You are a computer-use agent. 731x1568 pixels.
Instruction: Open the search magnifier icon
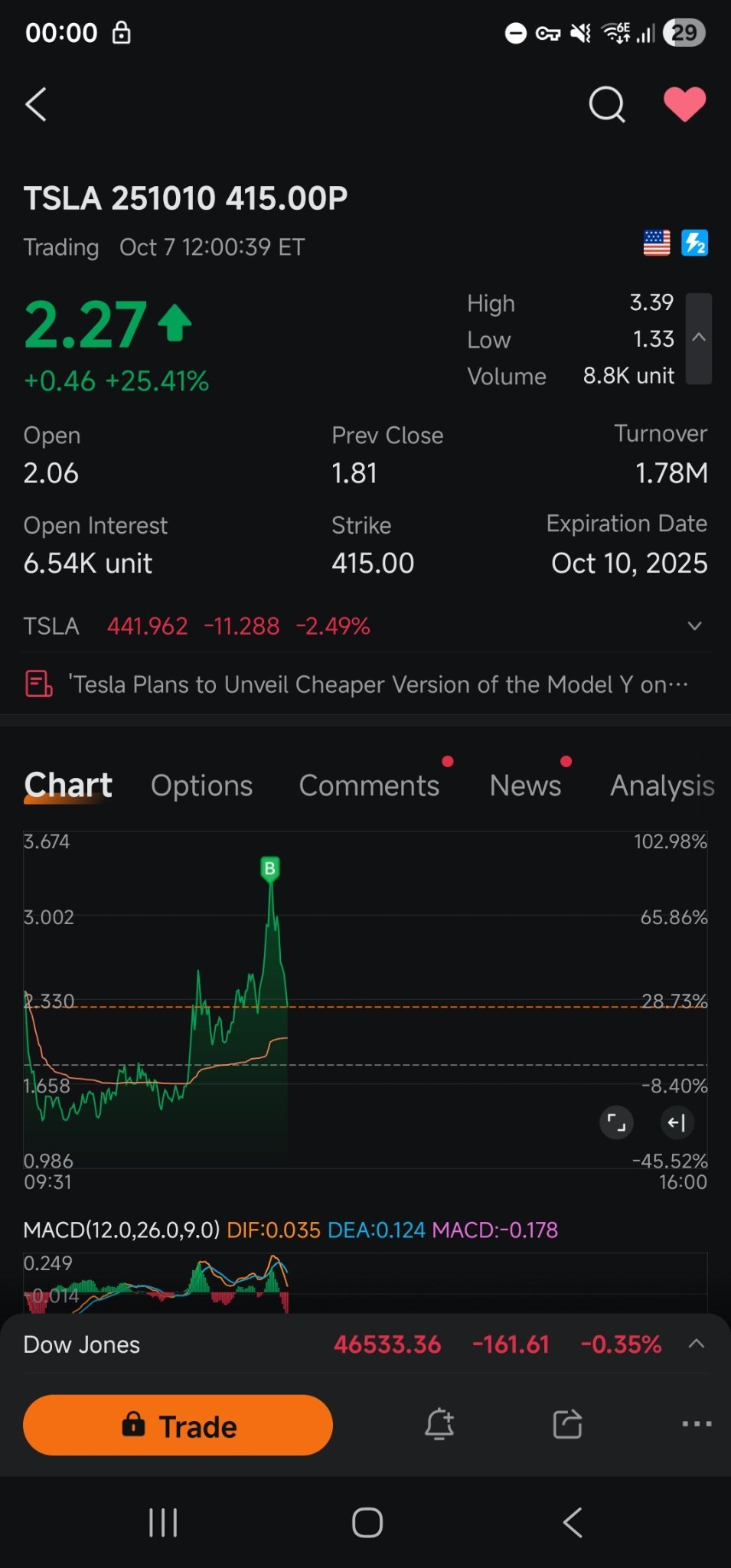click(x=606, y=105)
